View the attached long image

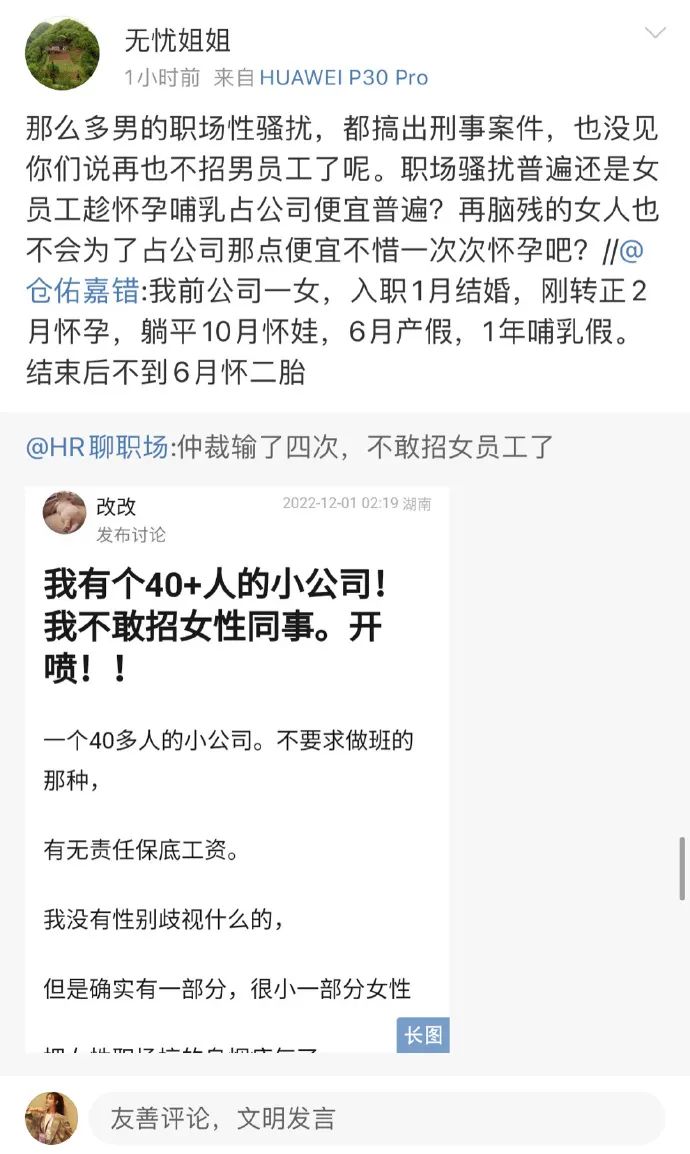(x=237, y=770)
